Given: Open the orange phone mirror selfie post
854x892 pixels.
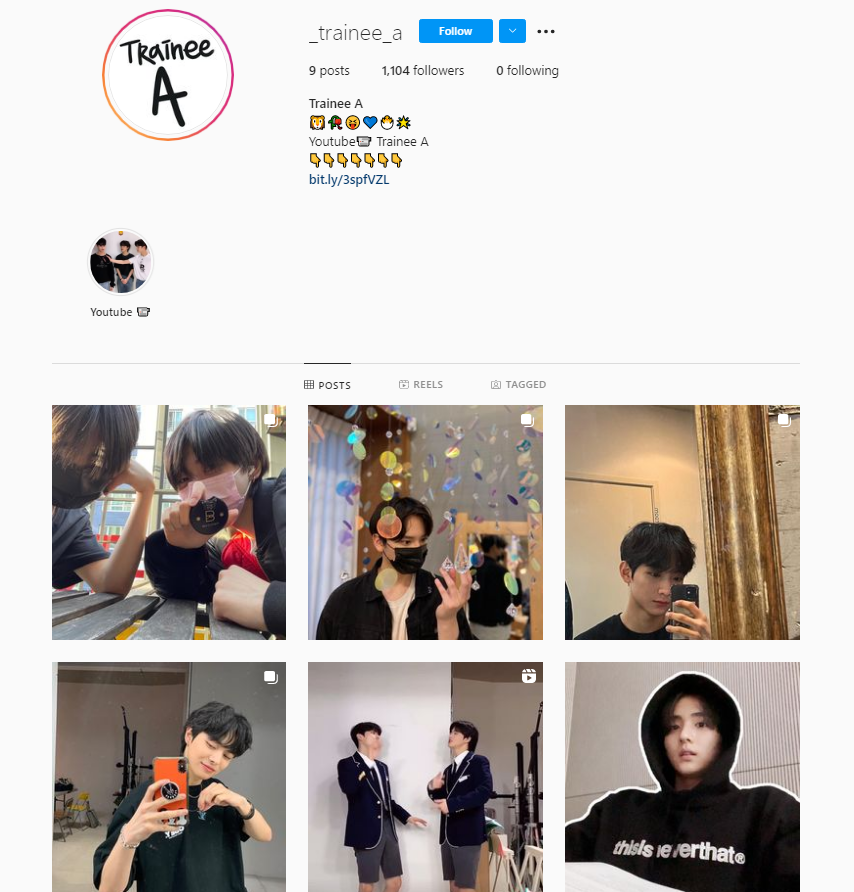Looking at the screenshot, I should pyautogui.click(x=169, y=776).
